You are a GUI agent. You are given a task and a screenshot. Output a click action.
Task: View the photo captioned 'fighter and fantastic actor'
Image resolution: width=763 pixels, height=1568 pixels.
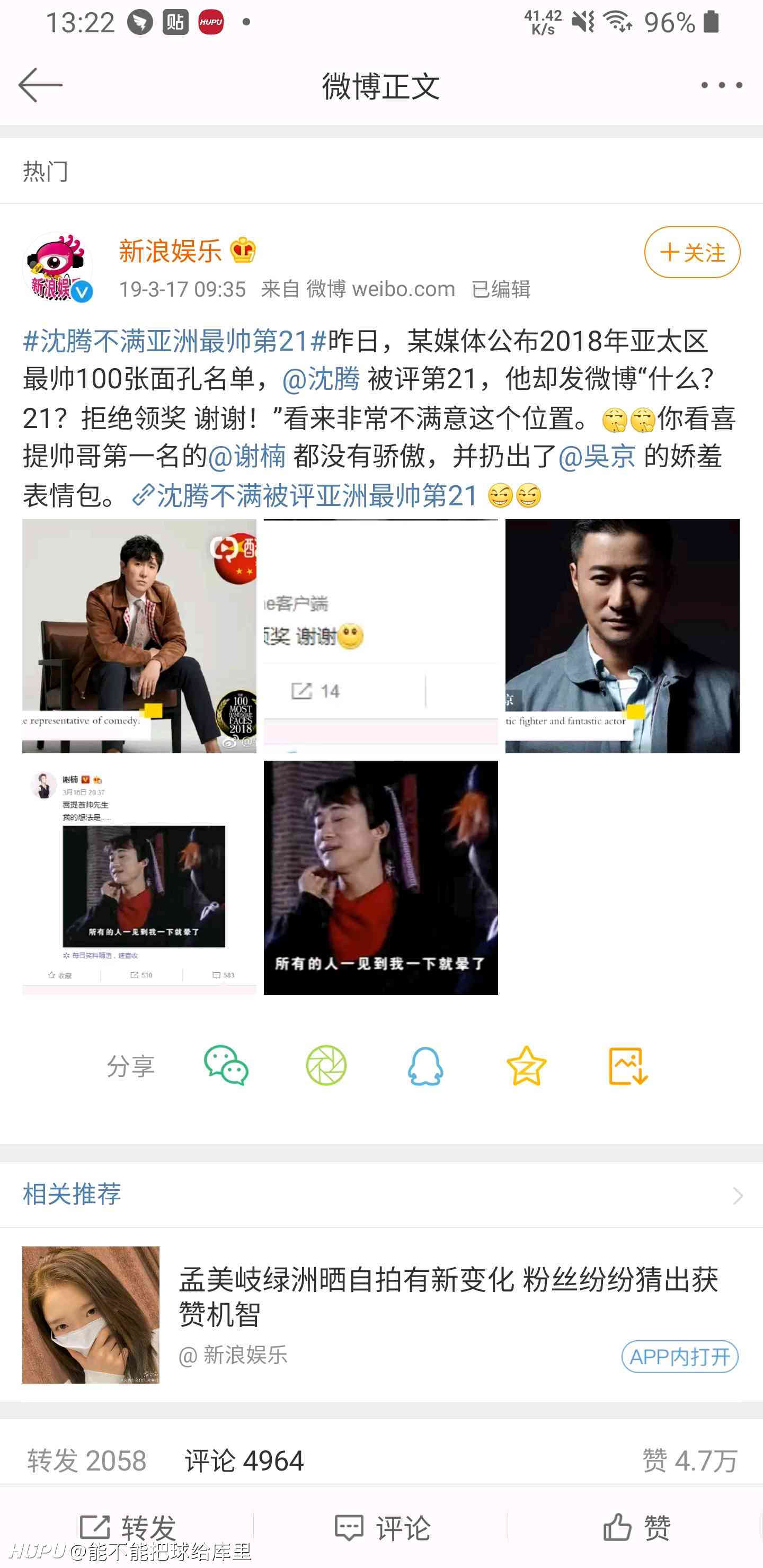click(623, 636)
